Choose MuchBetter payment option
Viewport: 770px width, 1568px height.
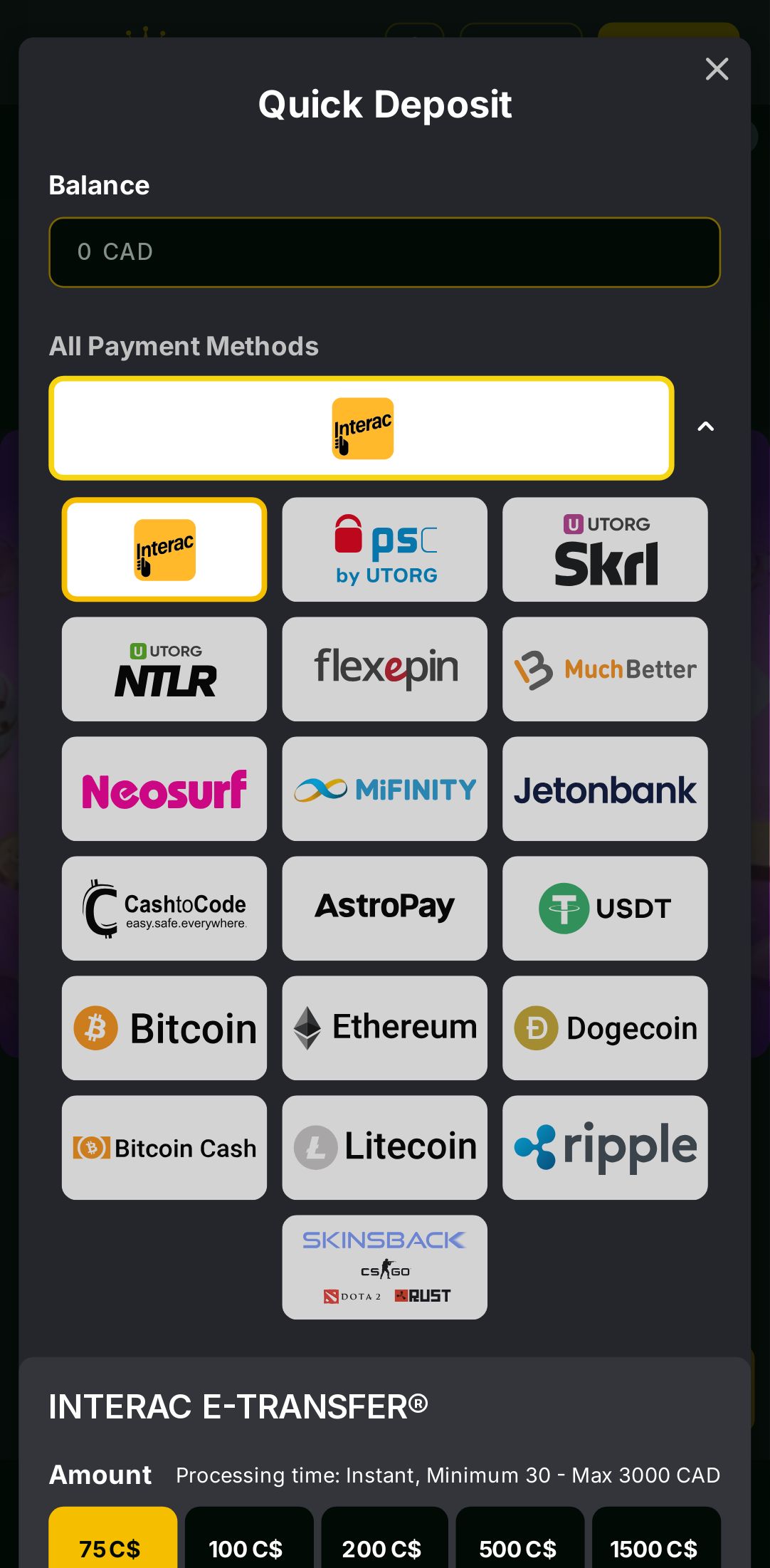(605, 669)
